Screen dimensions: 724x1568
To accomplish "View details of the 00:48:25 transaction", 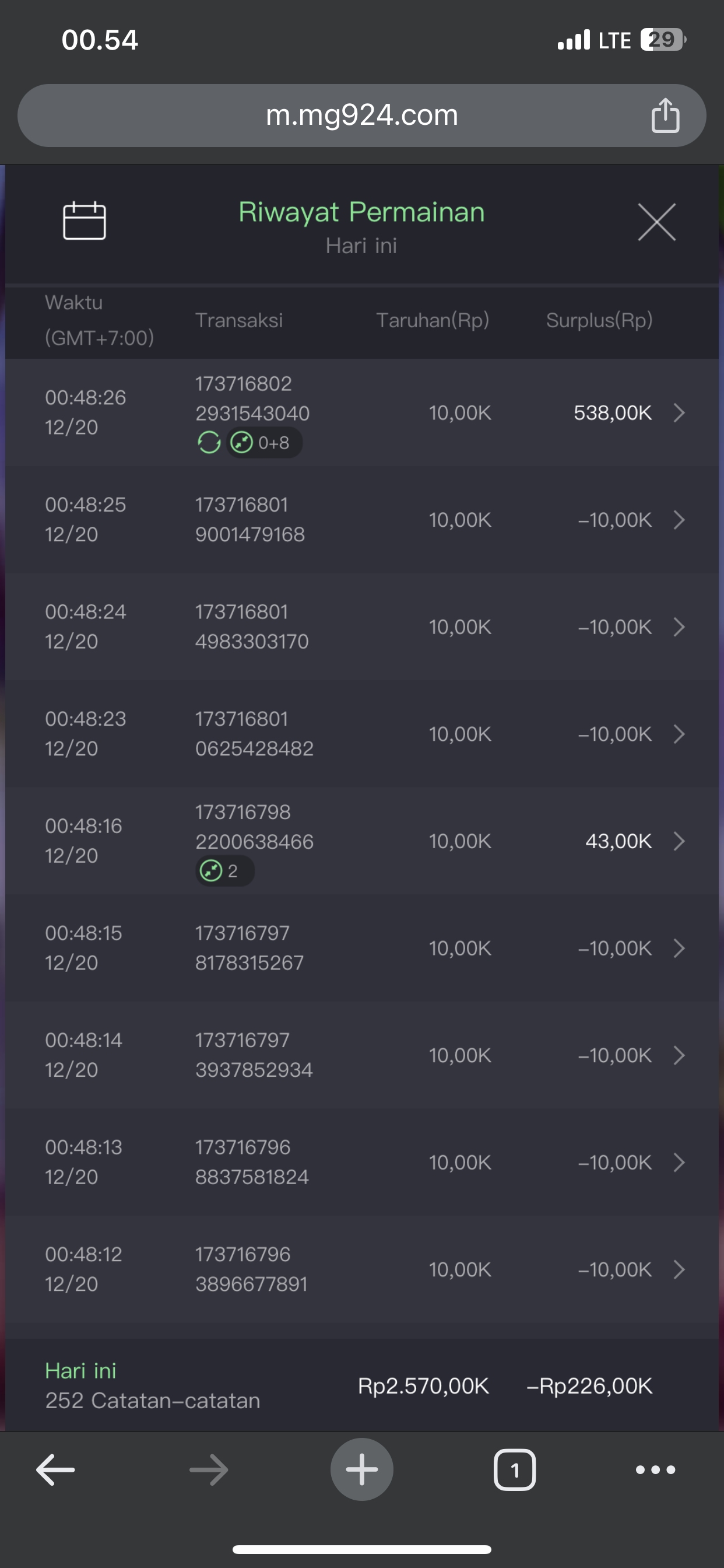I will 679,520.
